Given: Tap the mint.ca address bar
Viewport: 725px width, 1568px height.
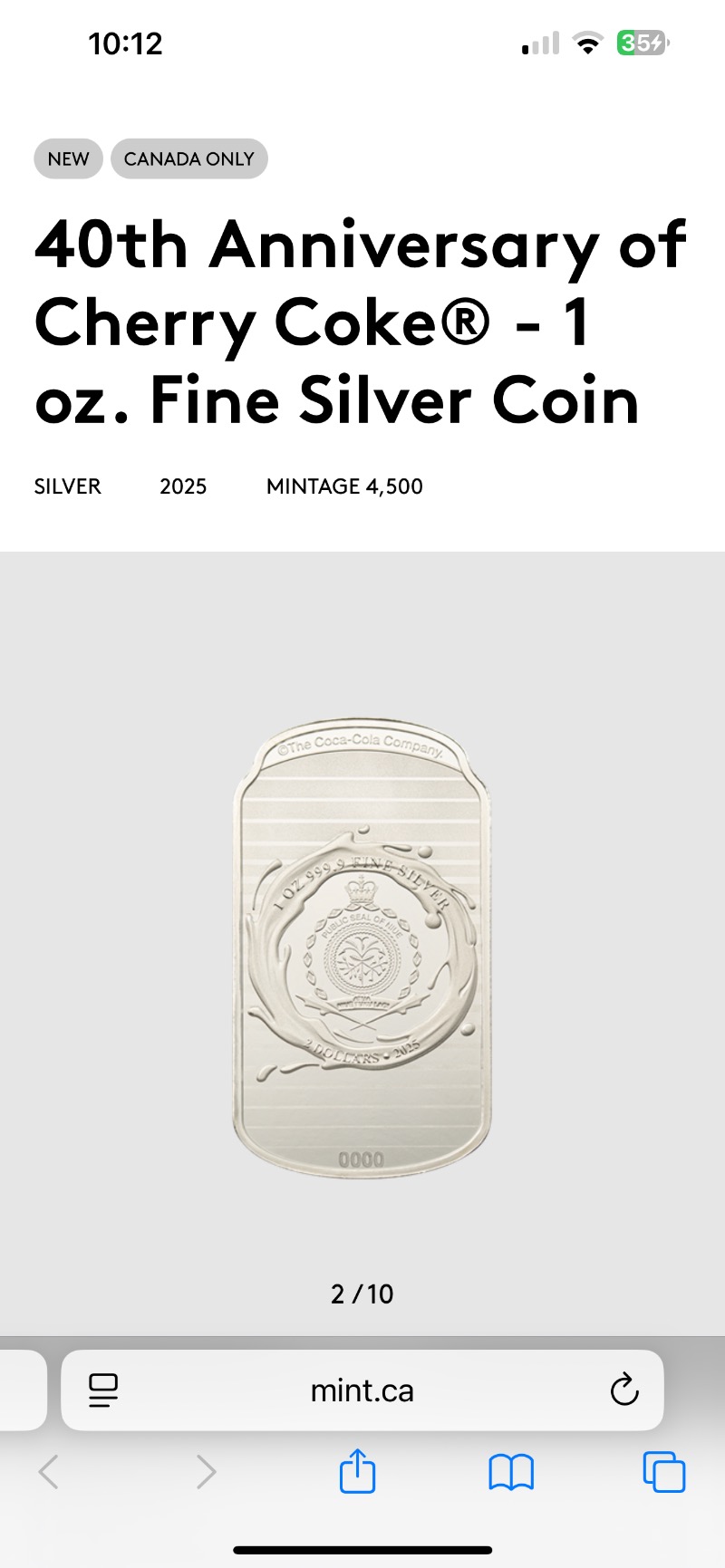Looking at the screenshot, I should [362, 1390].
